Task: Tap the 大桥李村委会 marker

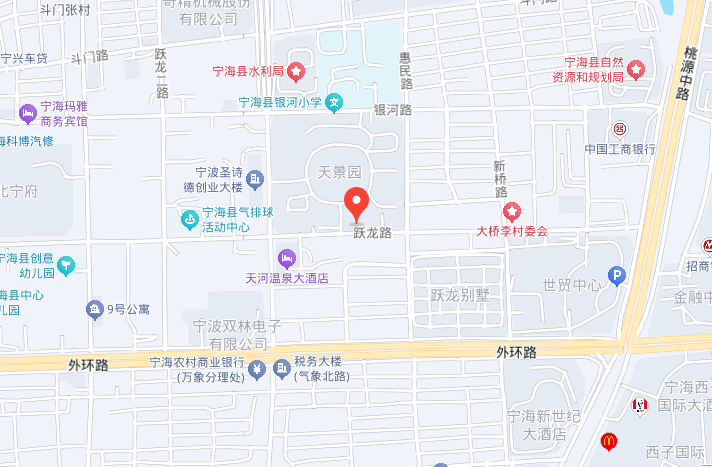Action: (x=512, y=212)
